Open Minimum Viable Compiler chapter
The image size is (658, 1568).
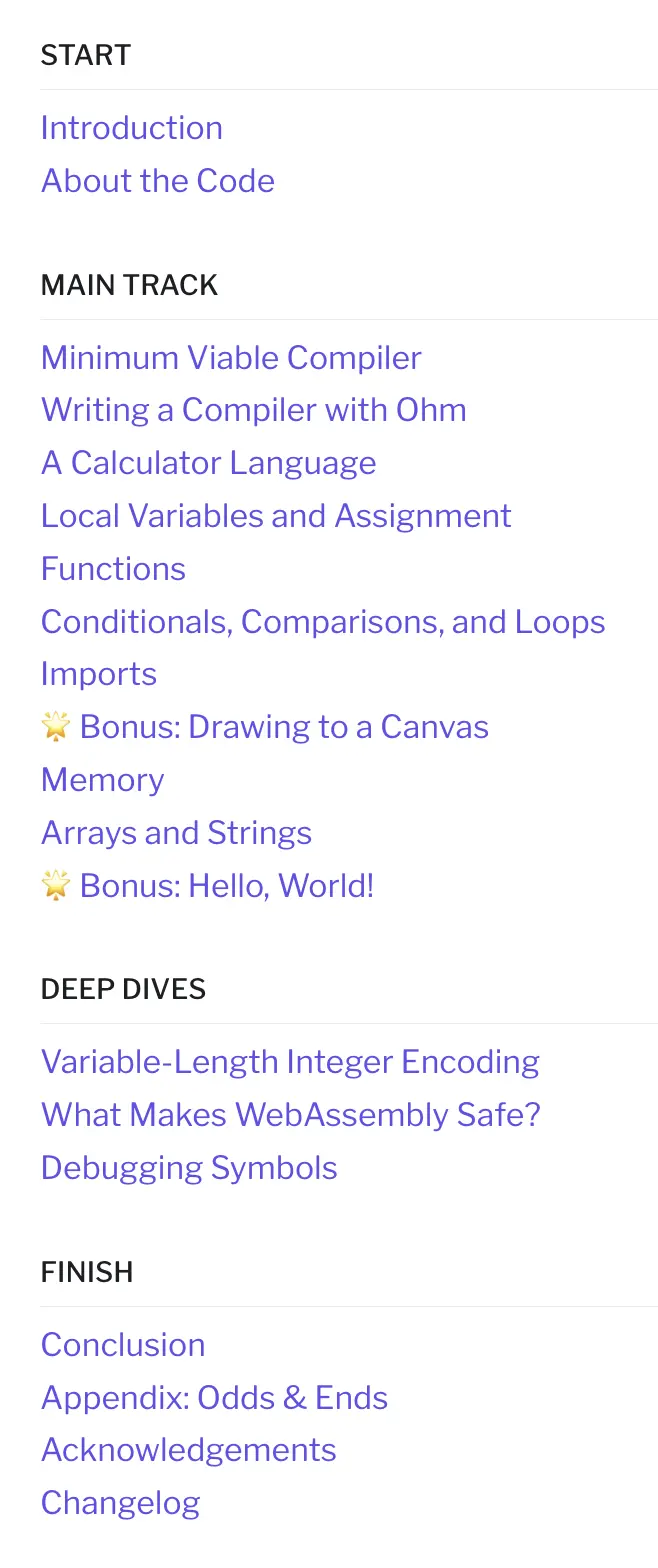coord(231,358)
